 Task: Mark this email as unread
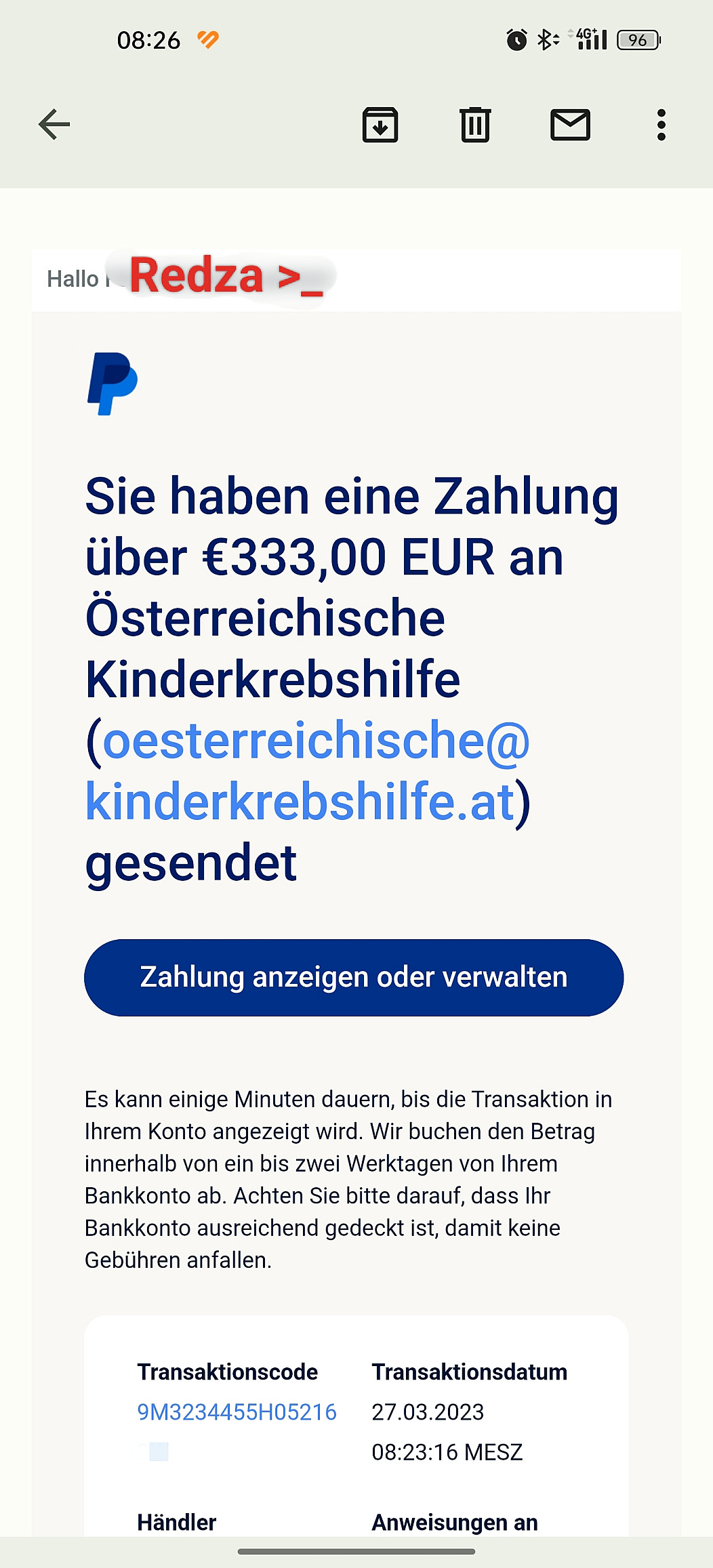[570, 125]
